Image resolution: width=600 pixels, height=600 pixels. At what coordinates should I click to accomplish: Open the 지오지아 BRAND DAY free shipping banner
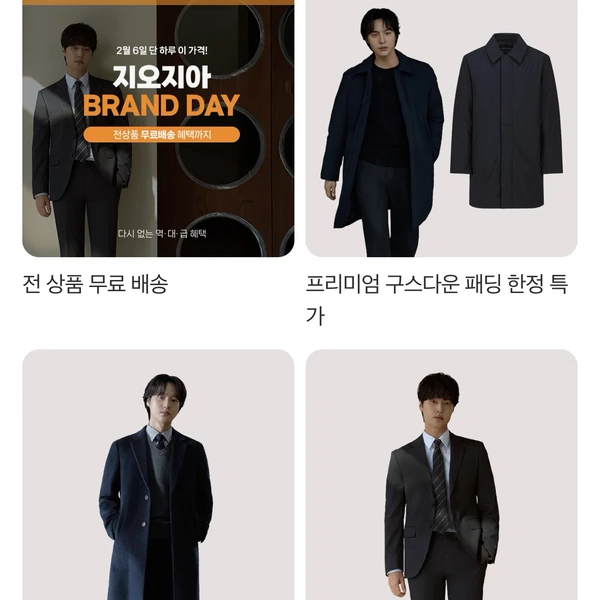tap(158, 128)
